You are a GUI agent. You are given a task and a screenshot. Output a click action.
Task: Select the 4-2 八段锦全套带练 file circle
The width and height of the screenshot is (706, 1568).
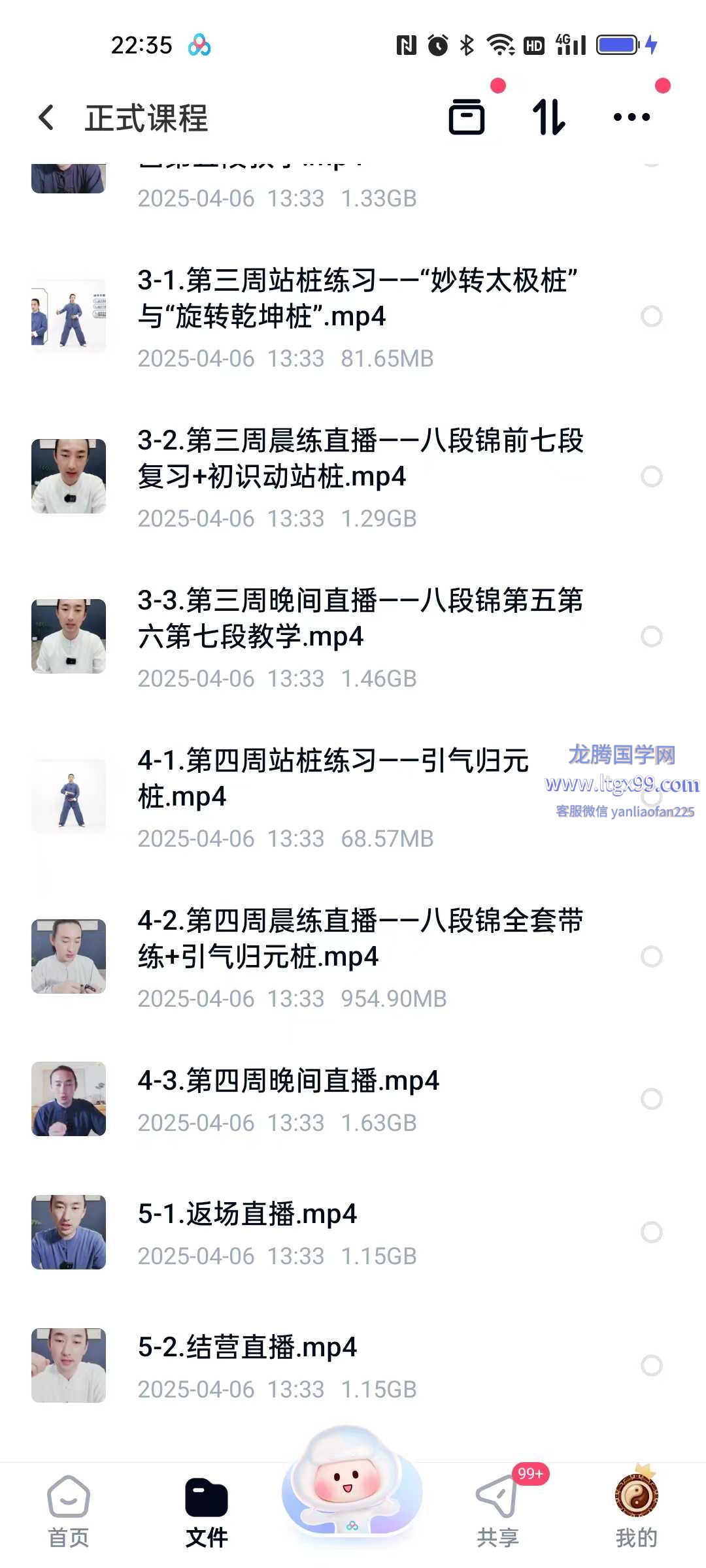(x=651, y=957)
